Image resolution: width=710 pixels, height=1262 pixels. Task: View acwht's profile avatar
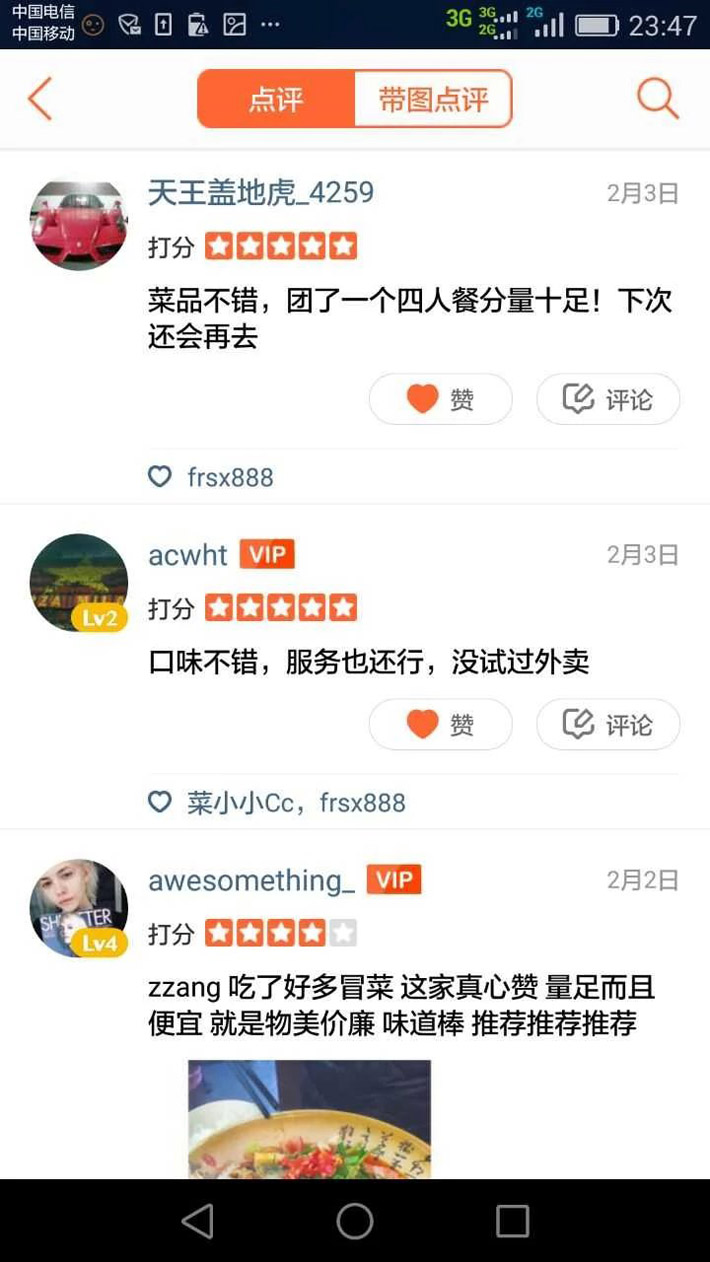79,583
